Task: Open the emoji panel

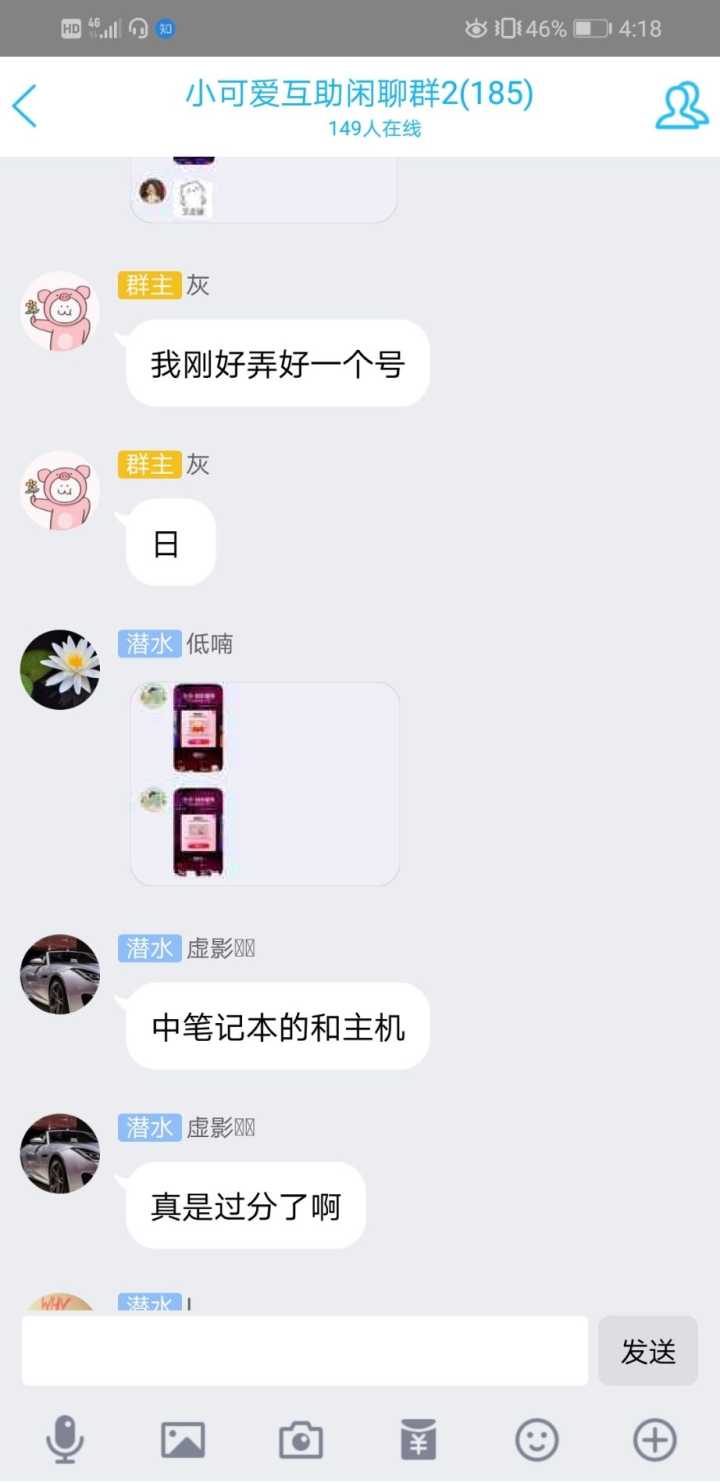Action: pos(536,1440)
